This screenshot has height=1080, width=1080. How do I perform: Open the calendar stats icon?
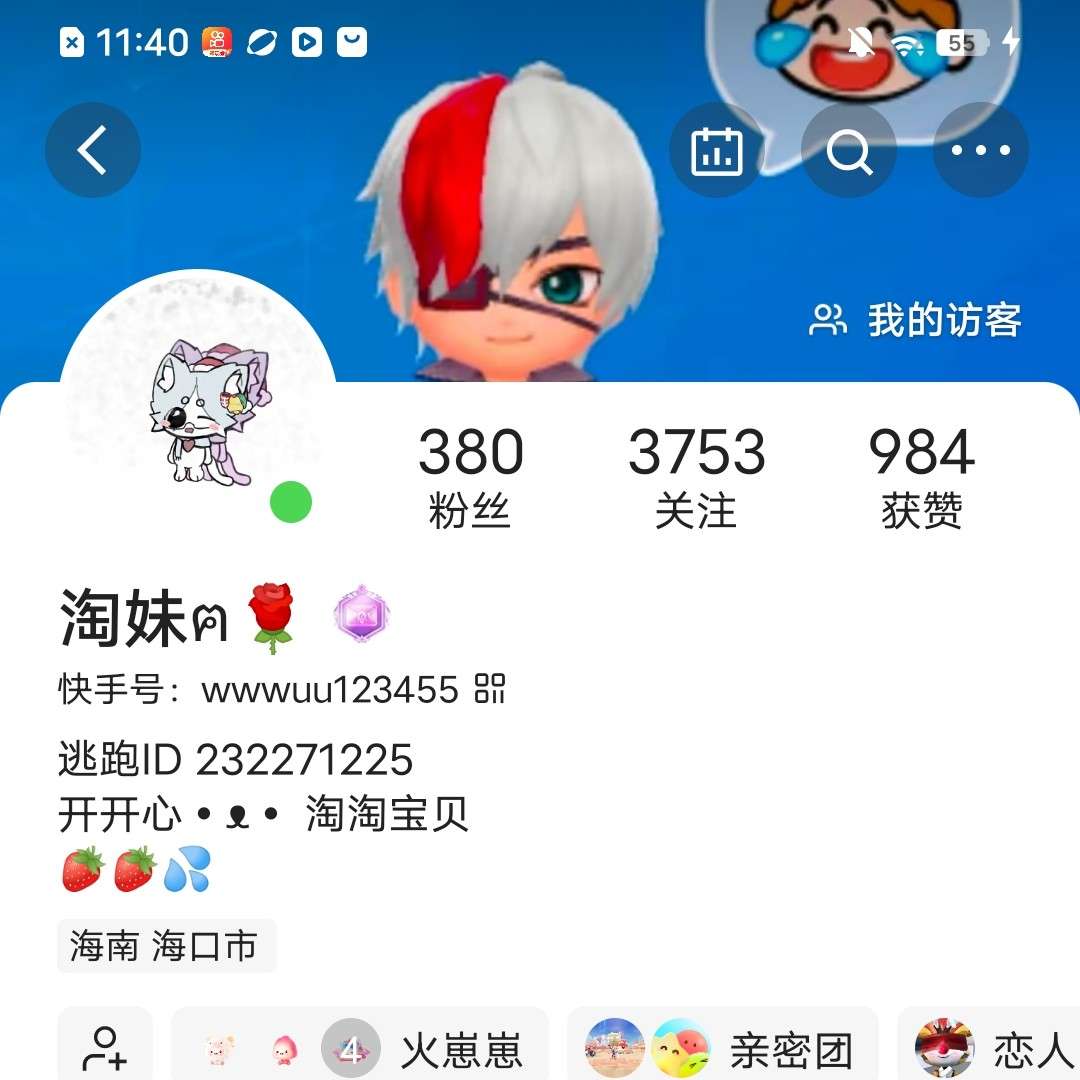716,151
